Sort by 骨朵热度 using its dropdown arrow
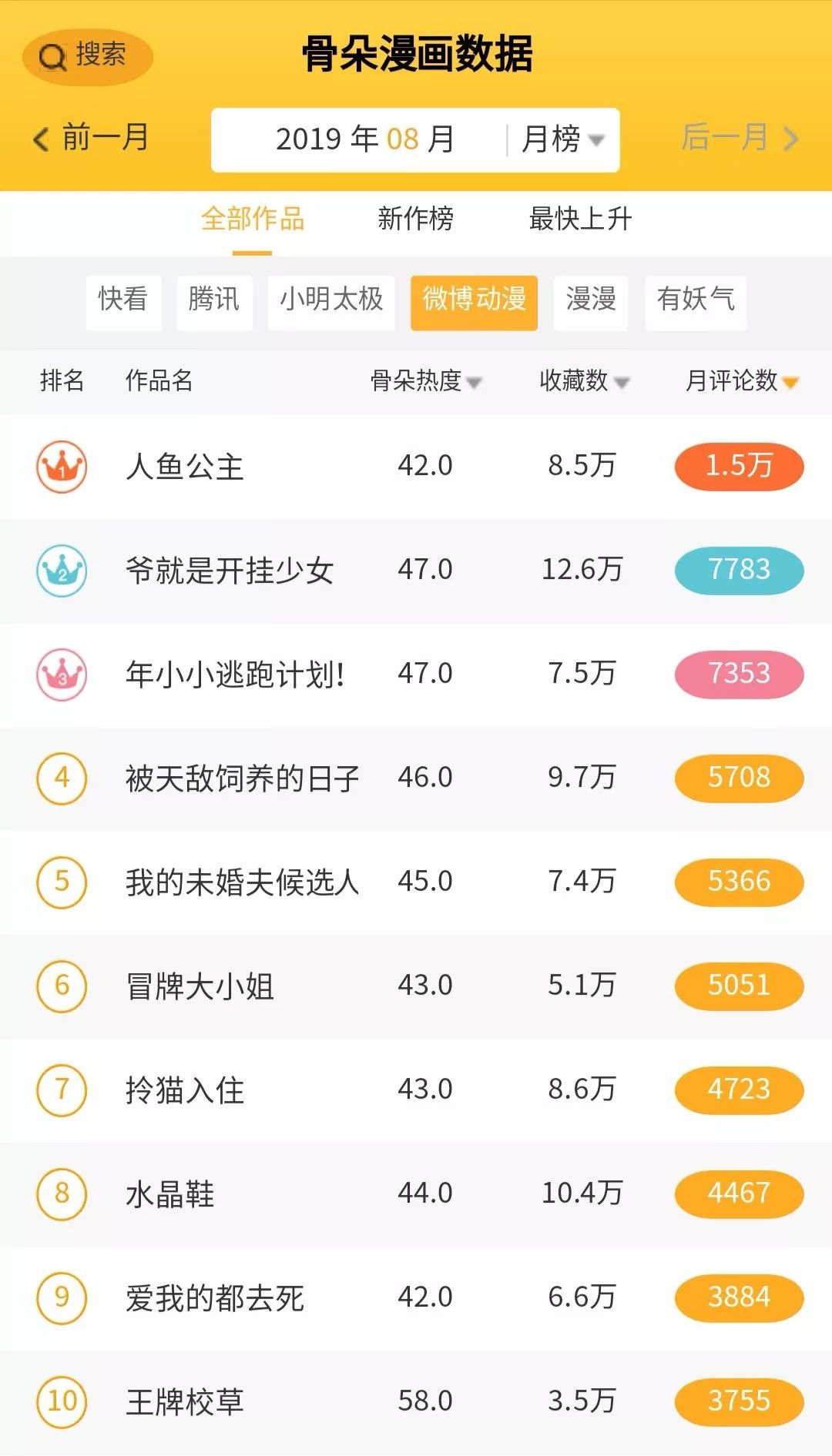 pos(477,382)
